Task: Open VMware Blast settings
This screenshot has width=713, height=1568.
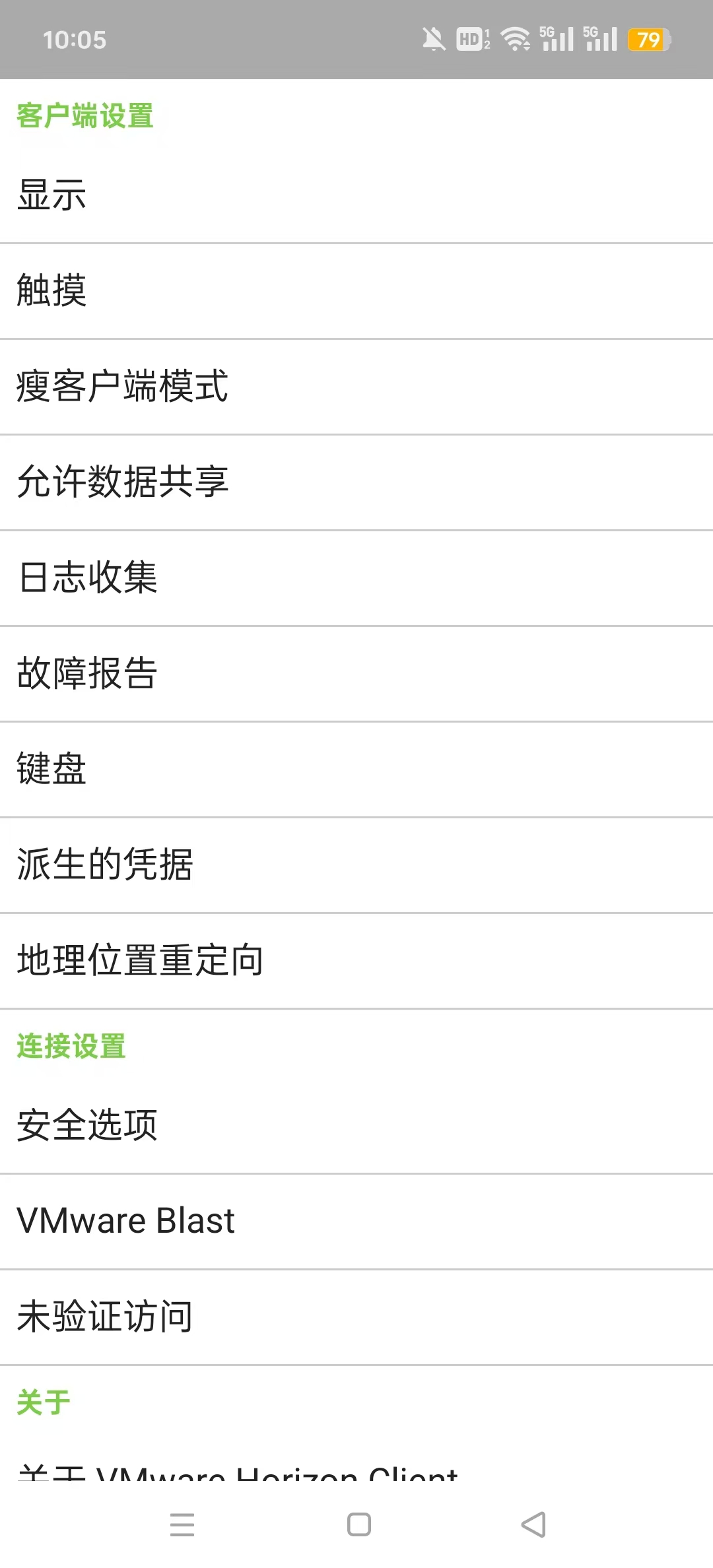Action: click(356, 1222)
